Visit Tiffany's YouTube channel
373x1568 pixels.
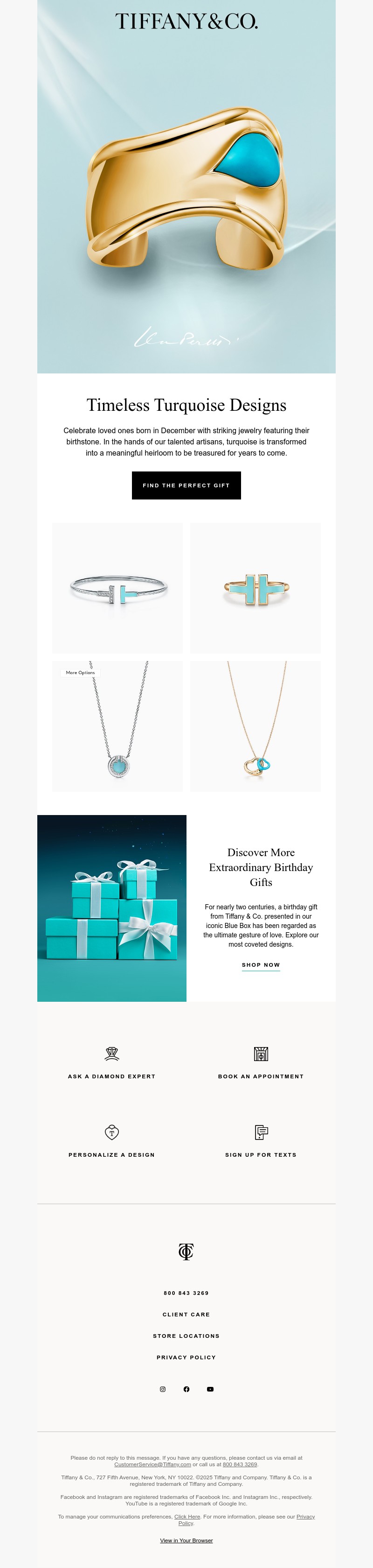(210, 1389)
